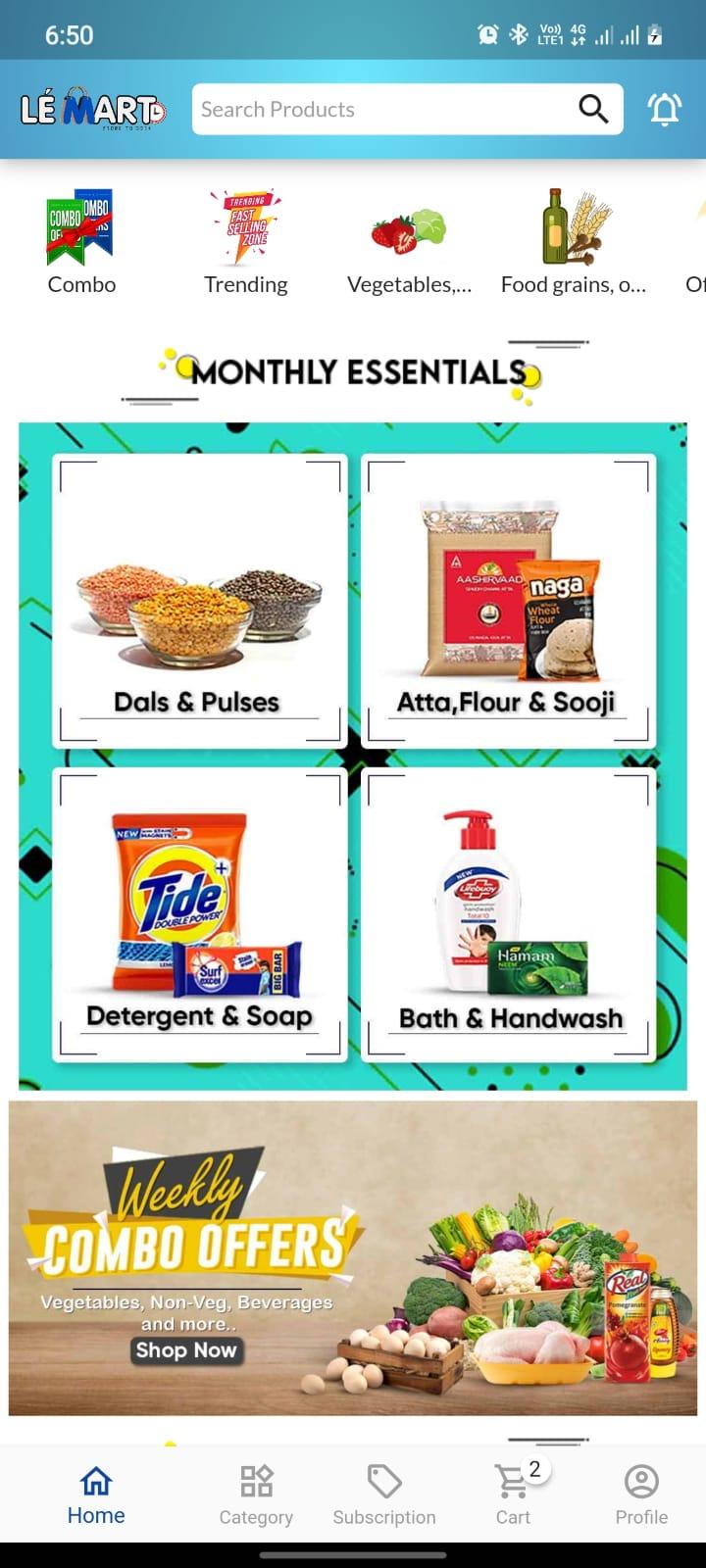Open the Weekly Combo Offers banner

(x=353, y=1257)
